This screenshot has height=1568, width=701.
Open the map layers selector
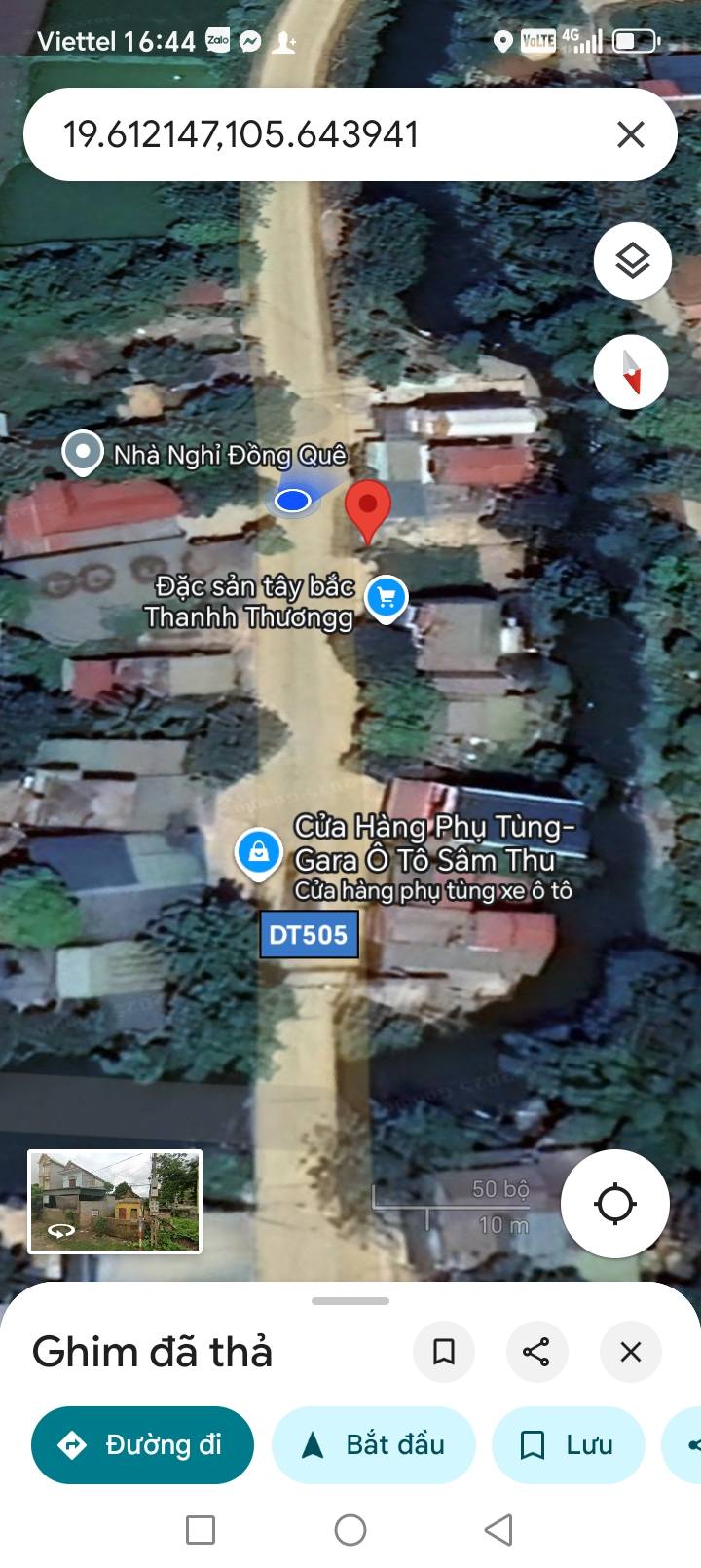click(633, 260)
